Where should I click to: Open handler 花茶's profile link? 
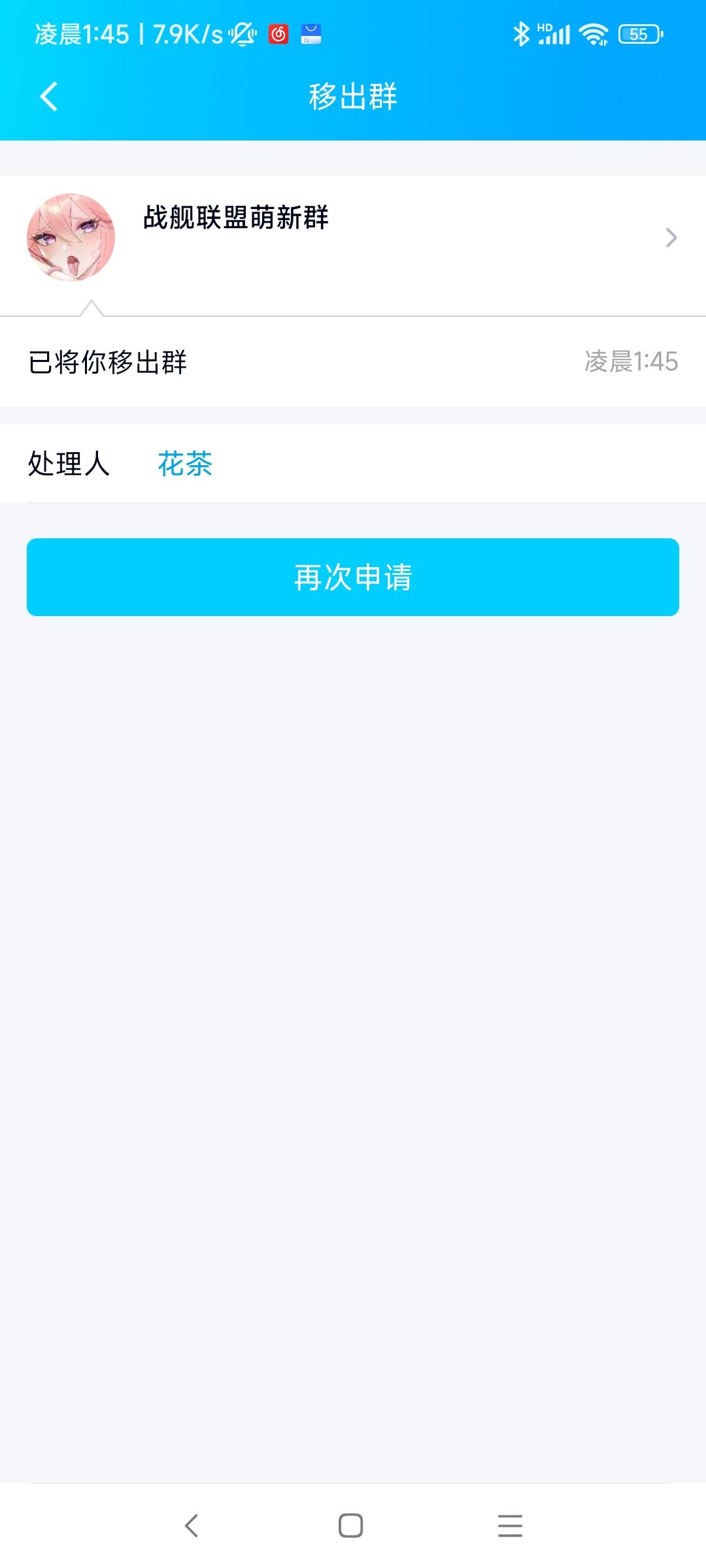pos(185,464)
